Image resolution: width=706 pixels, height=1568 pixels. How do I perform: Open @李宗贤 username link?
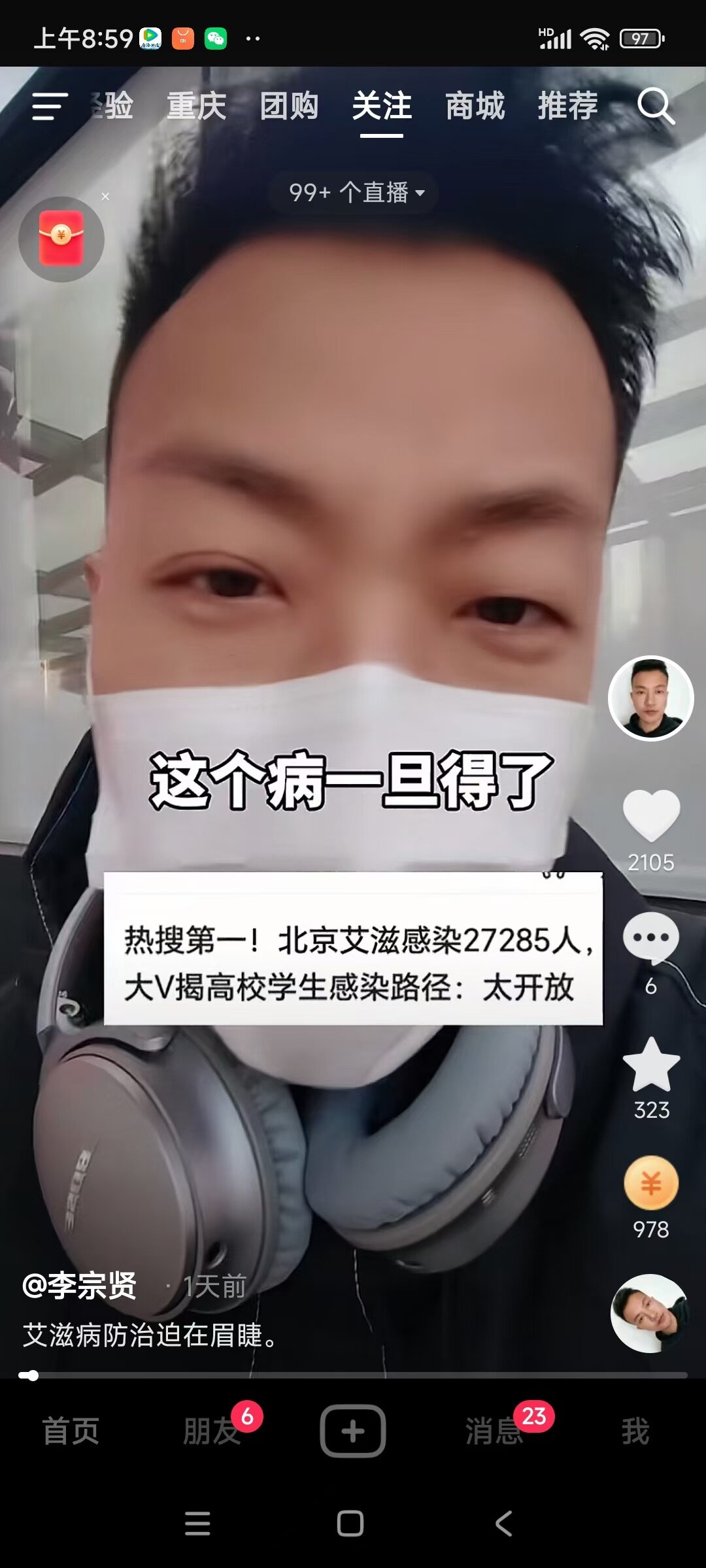tap(80, 1286)
